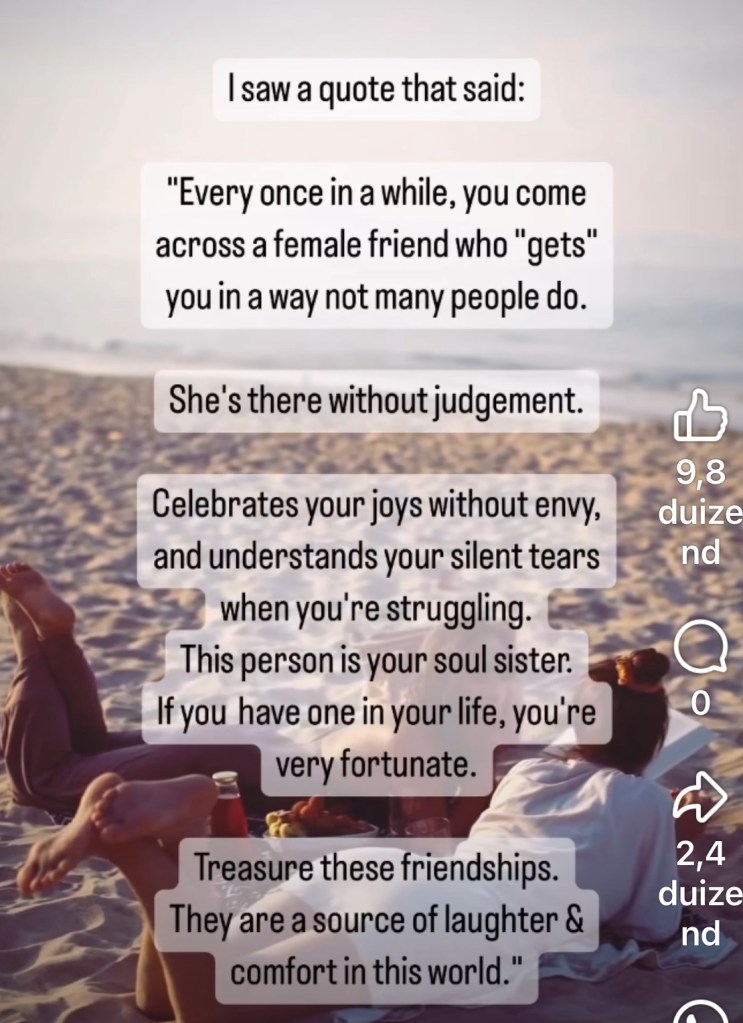Viewport: 743px width, 1023px height.
Task: Open the comments on this reel
Action: pos(700,651)
